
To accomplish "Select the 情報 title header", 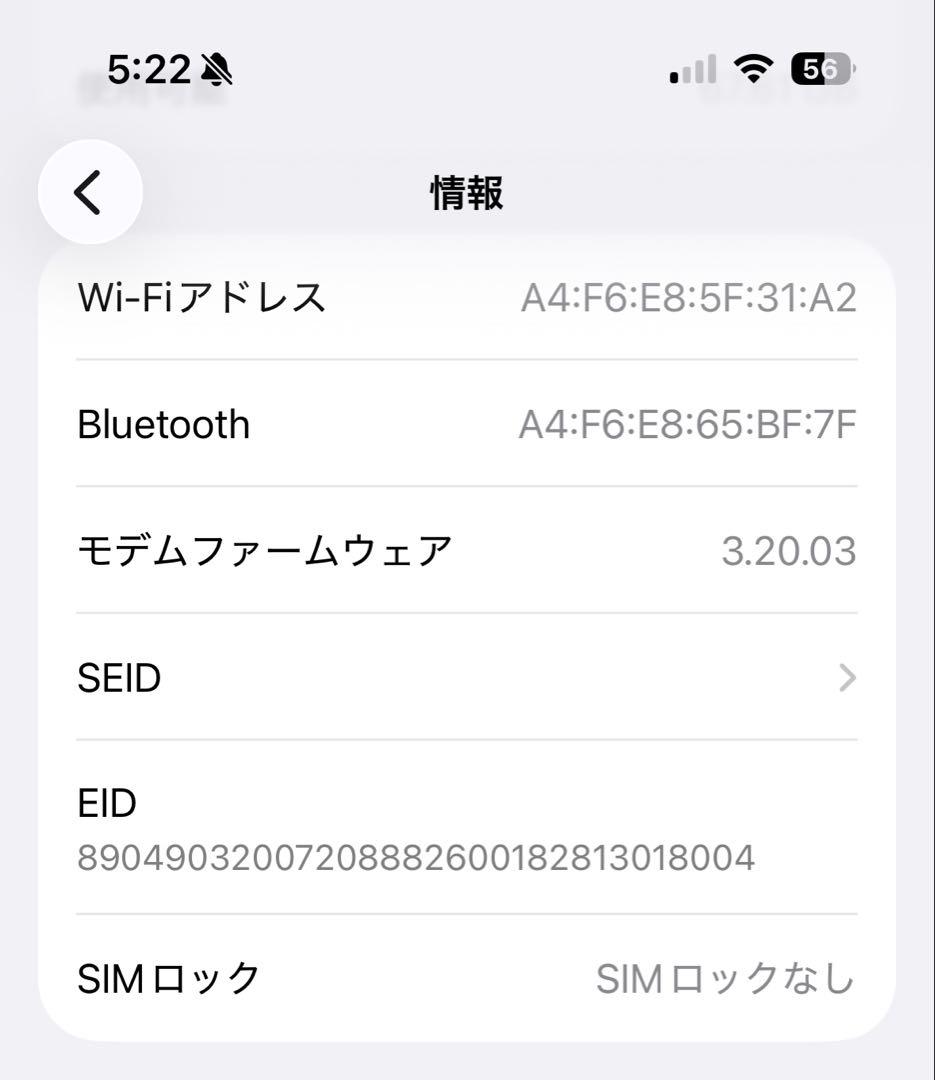I will 467,193.
